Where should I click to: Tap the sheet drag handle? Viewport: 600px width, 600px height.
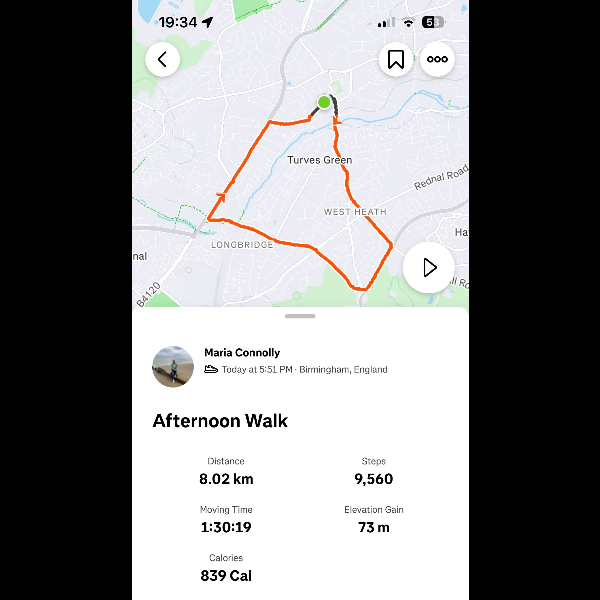pyautogui.click(x=300, y=316)
